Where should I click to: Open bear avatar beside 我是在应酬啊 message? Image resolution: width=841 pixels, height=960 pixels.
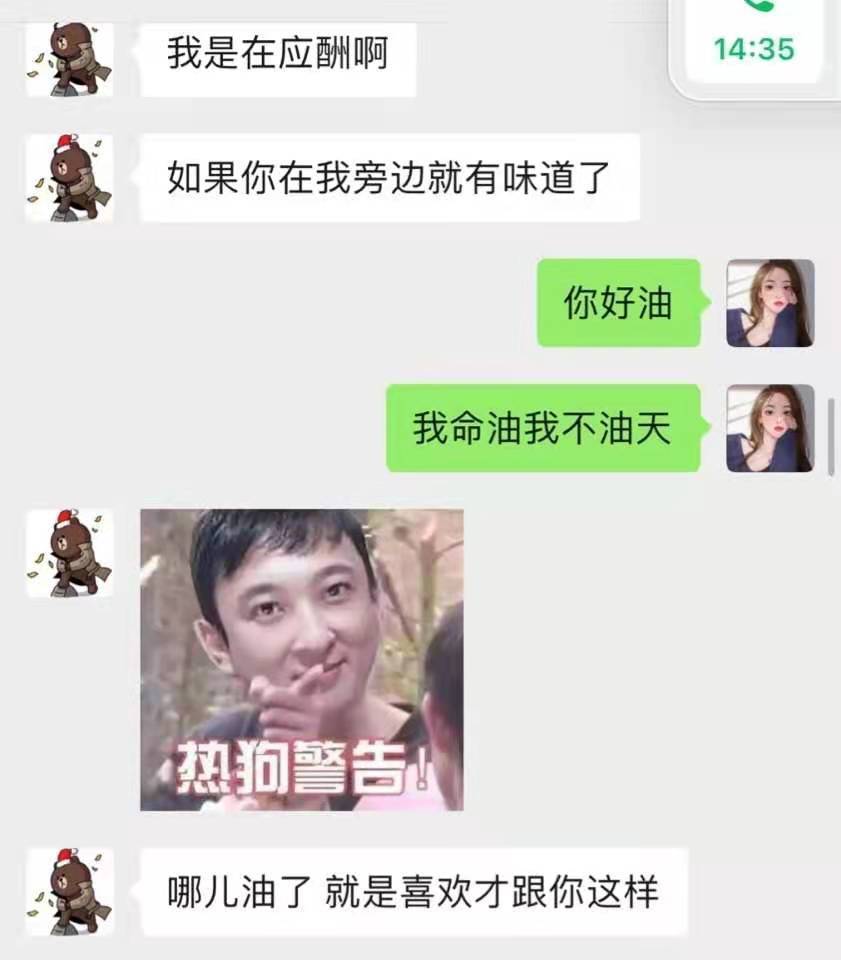[x=69, y=59]
